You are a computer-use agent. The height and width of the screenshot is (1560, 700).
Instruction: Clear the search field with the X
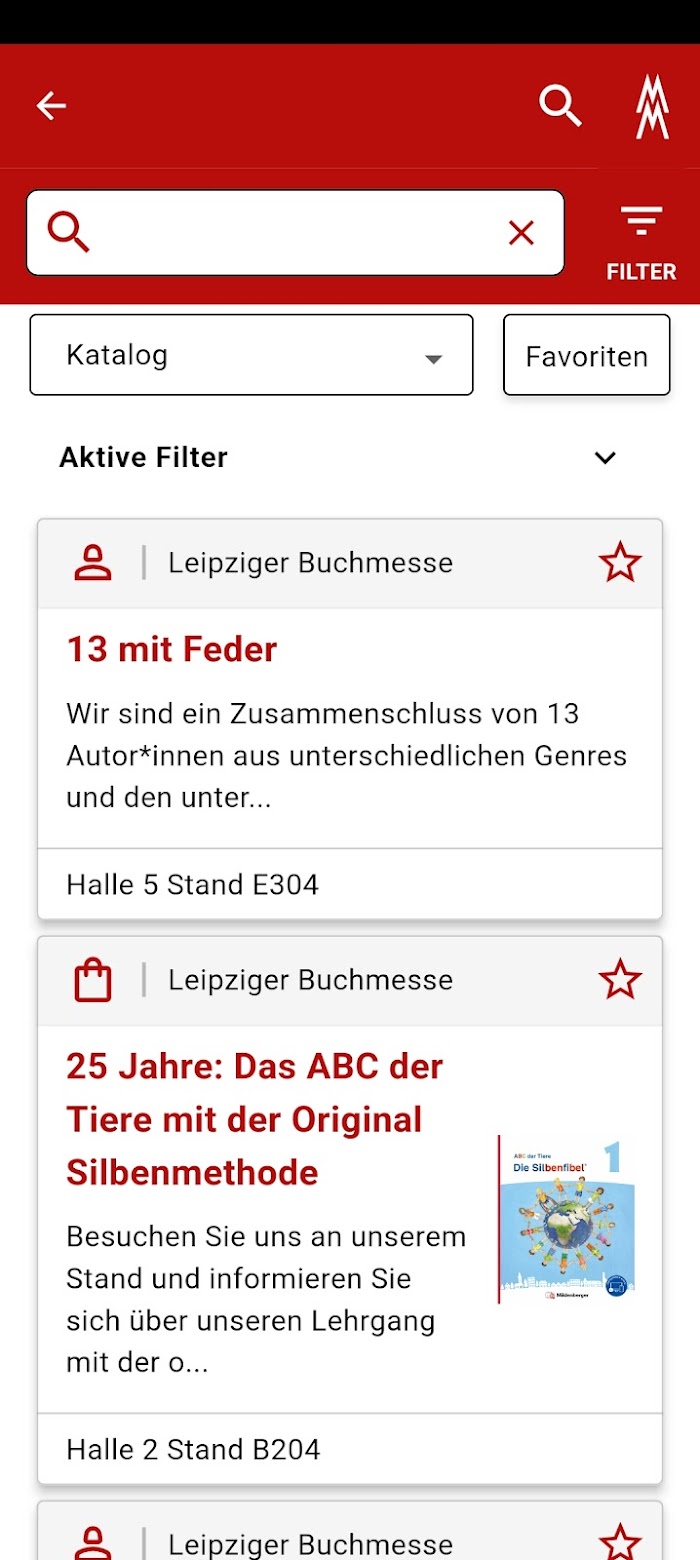click(521, 233)
